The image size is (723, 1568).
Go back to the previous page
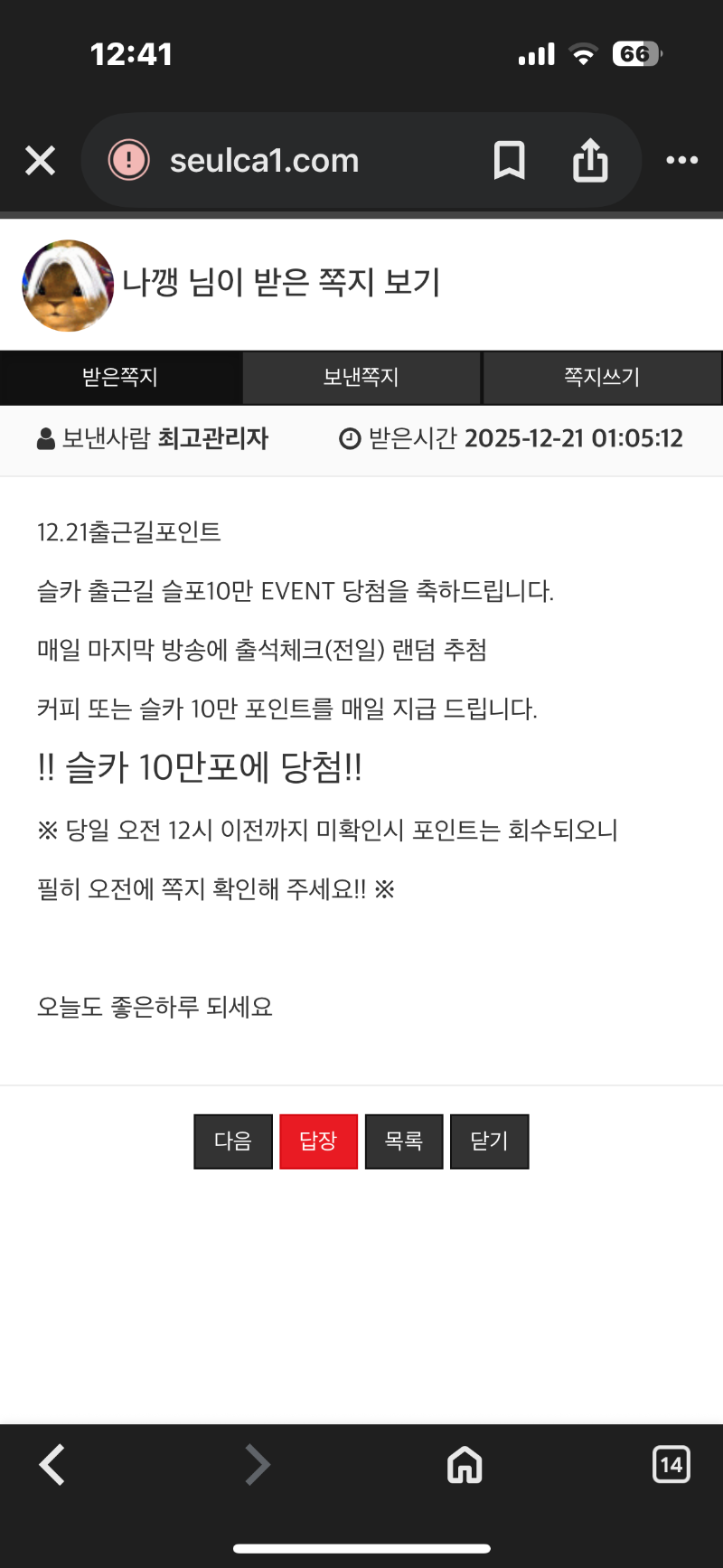coord(52,1464)
